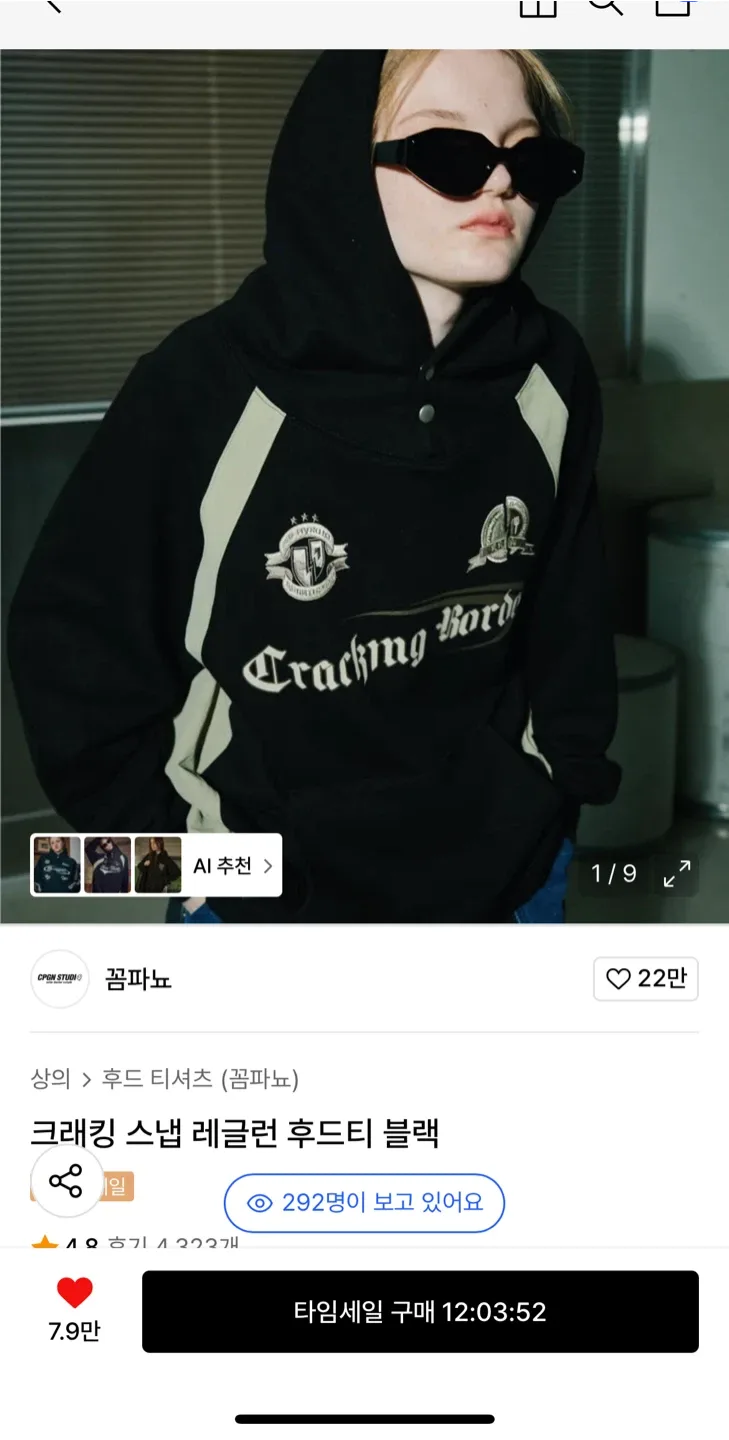Viewport: 729px width, 1440px height.
Task: Open the 꼼파뇨 brand page
Action: 138,979
